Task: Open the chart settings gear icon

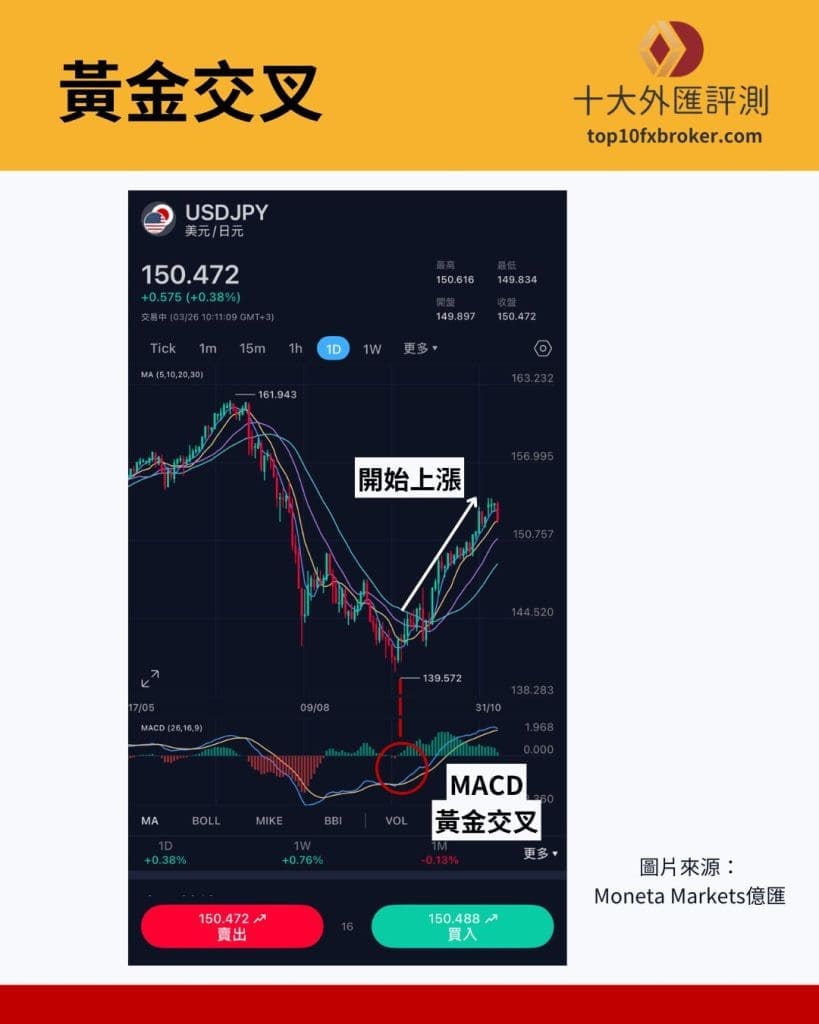Action: [541, 348]
